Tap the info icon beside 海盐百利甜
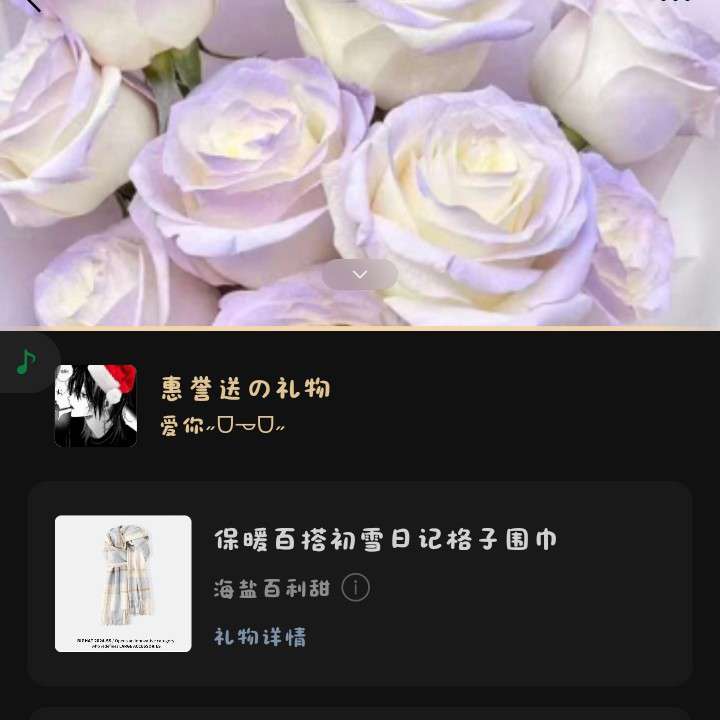The image size is (720, 720). point(356,587)
